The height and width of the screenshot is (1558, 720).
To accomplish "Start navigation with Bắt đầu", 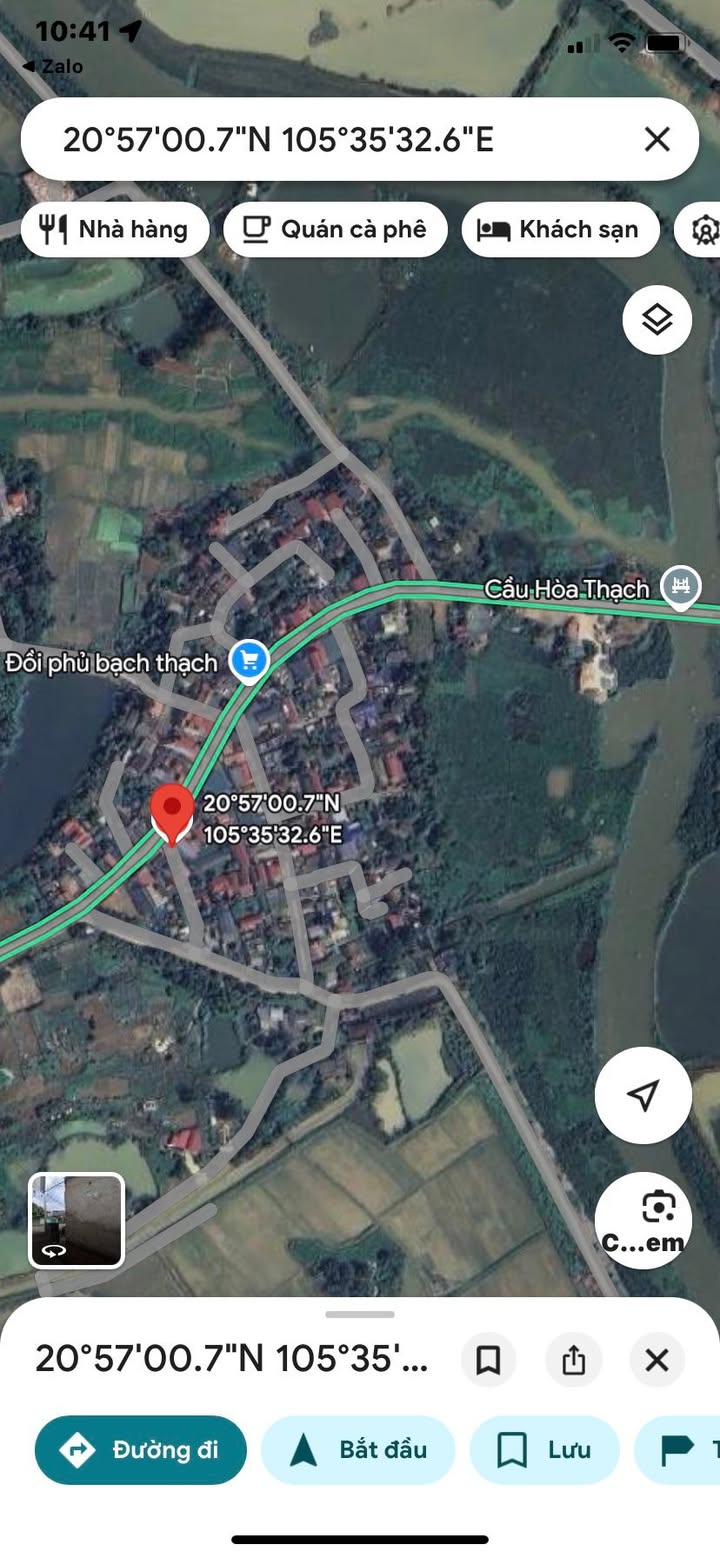I will pos(358,1449).
